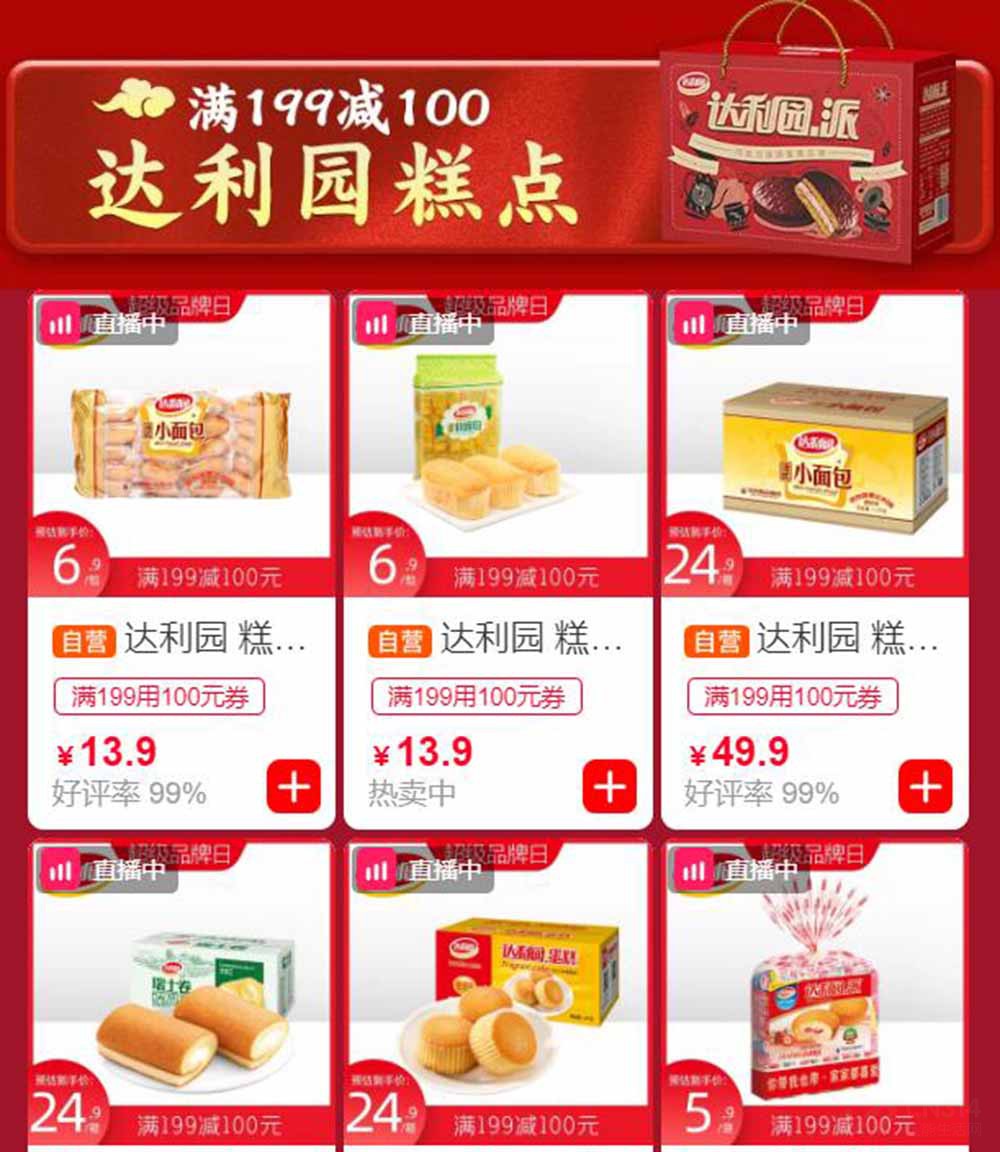Select 自营 badge on the ¥49.9 carton product
The image size is (1000, 1152).
click(719, 641)
